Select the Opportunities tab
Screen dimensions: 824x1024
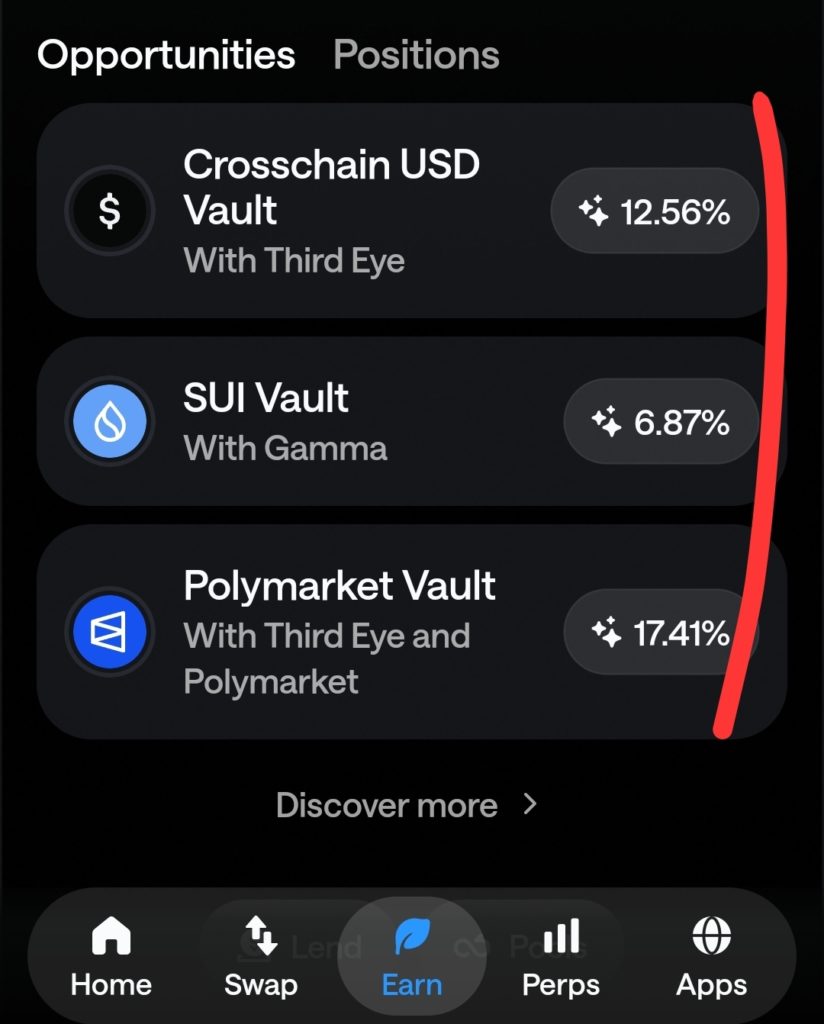[x=166, y=55]
